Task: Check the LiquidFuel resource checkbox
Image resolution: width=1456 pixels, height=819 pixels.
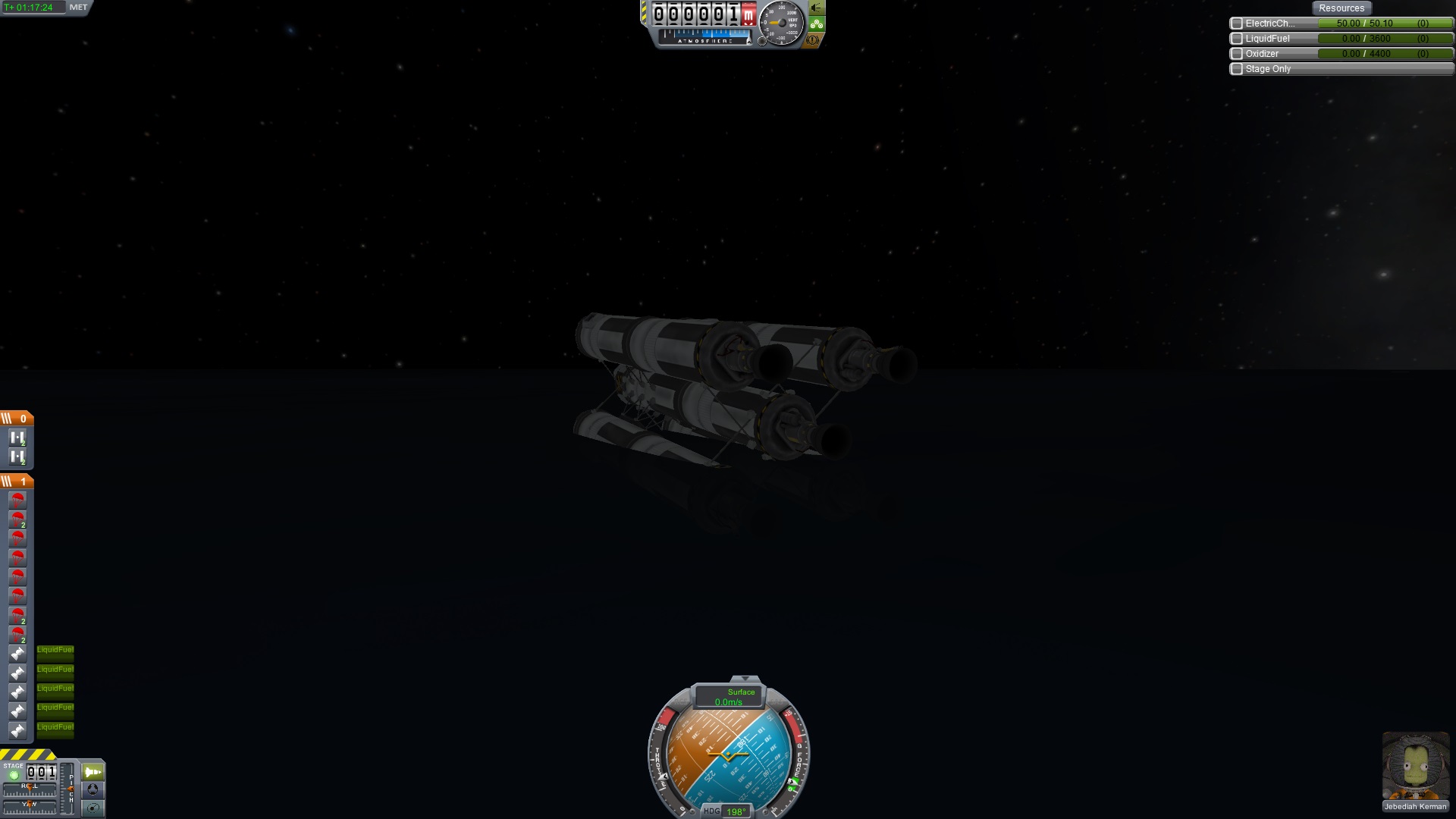Action: point(1237,39)
